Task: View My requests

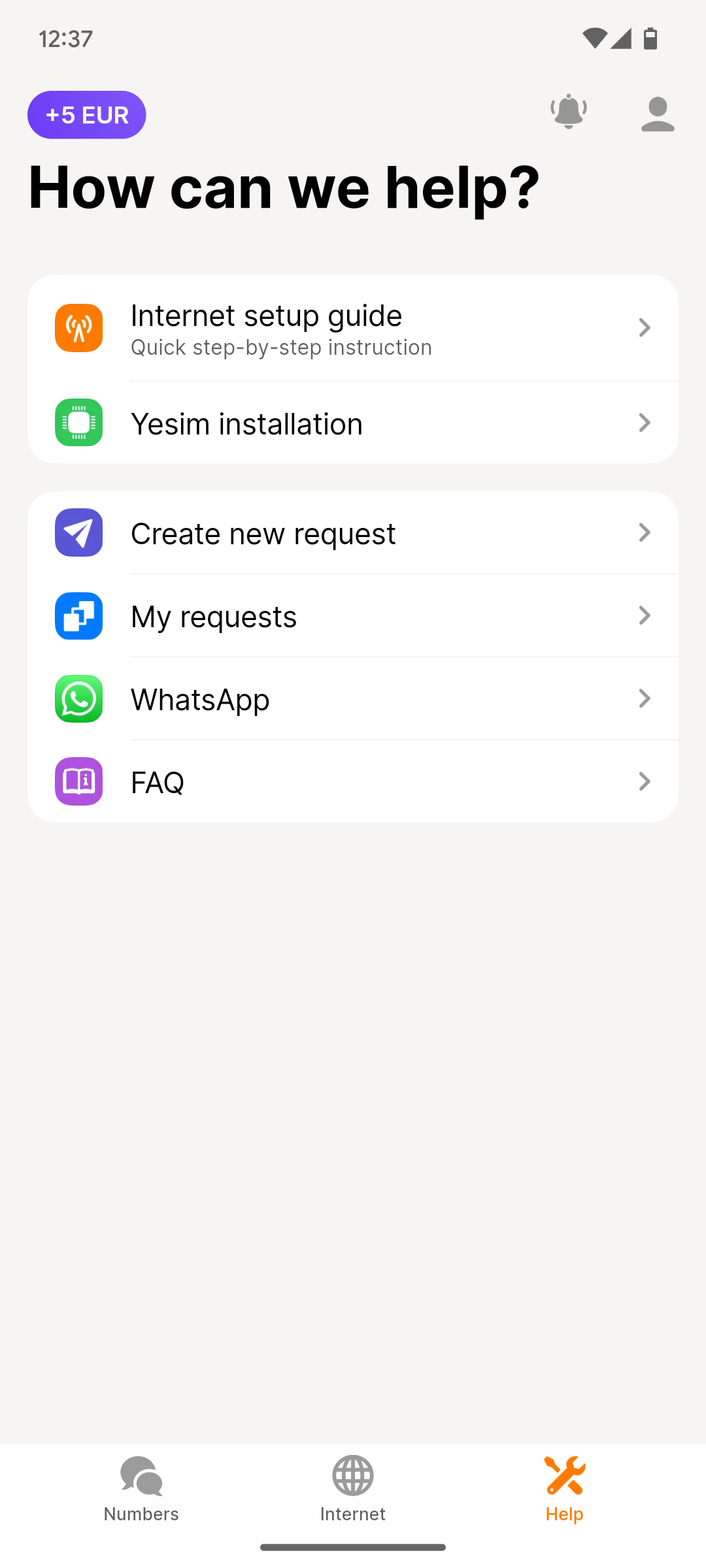Action: coord(353,615)
